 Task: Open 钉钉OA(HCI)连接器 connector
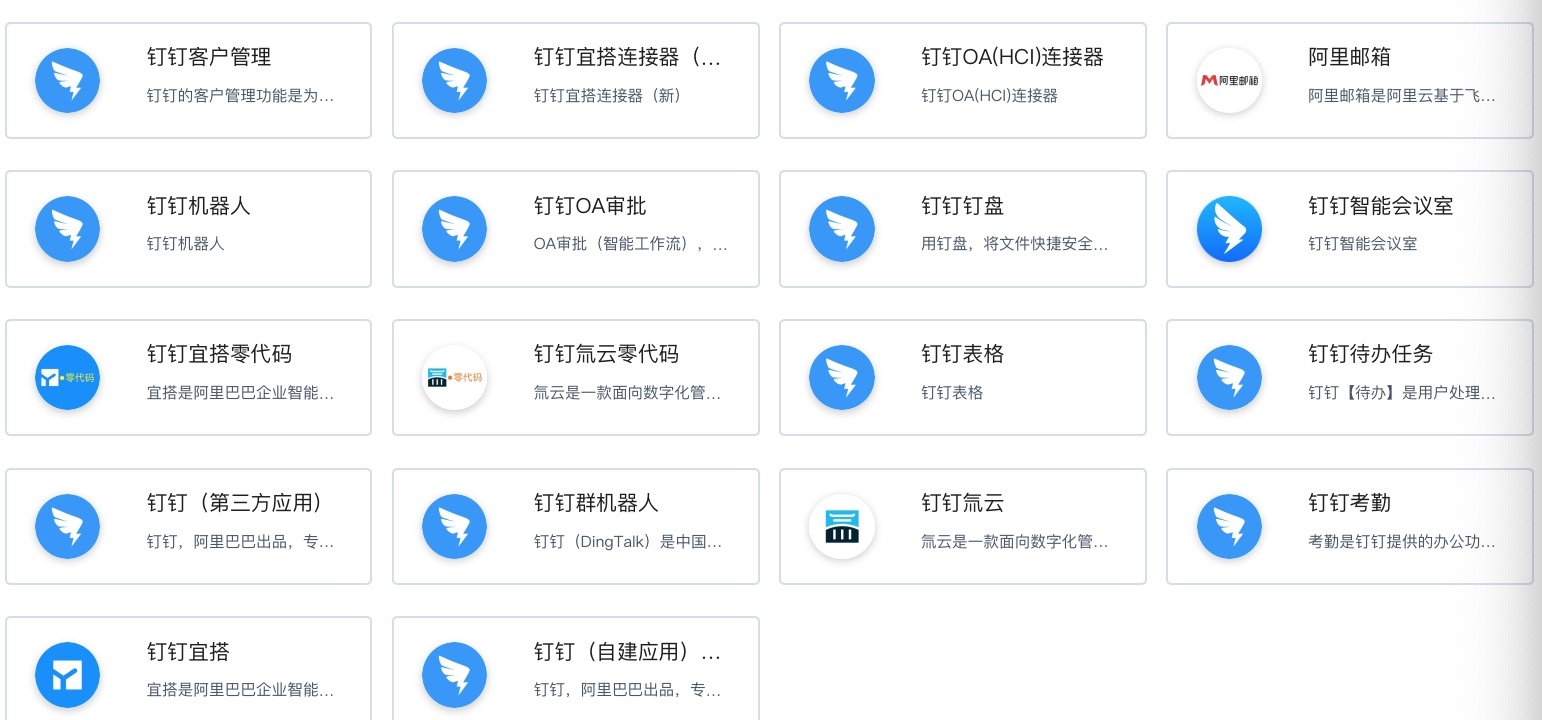962,80
